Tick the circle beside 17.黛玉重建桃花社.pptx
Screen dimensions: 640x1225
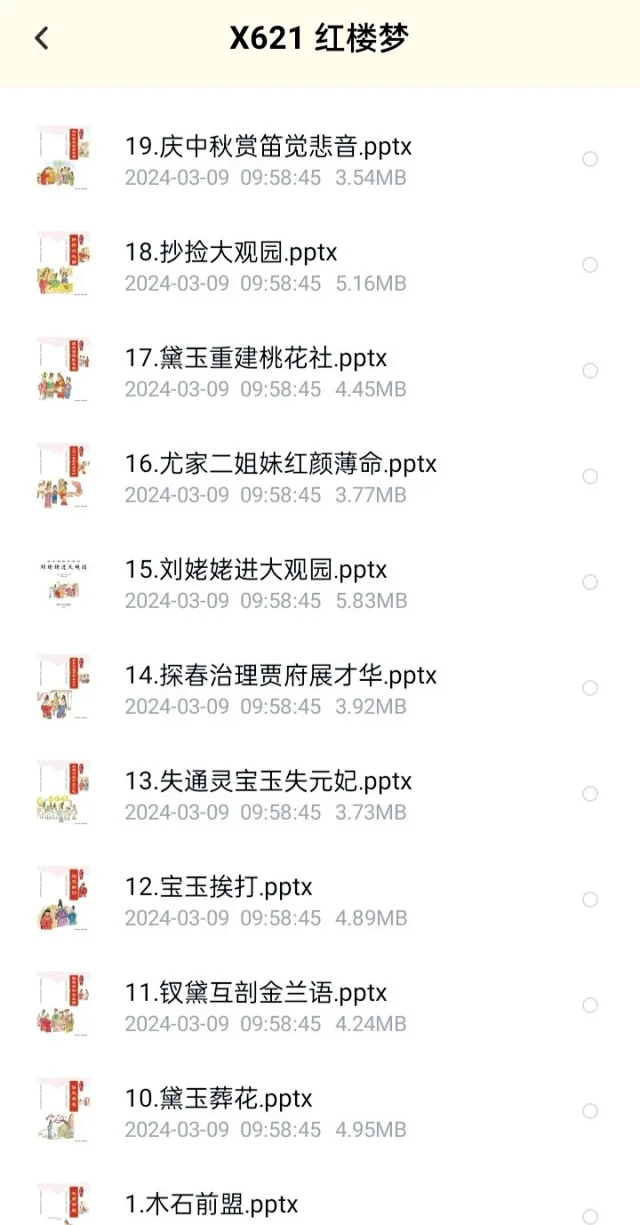(590, 371)
